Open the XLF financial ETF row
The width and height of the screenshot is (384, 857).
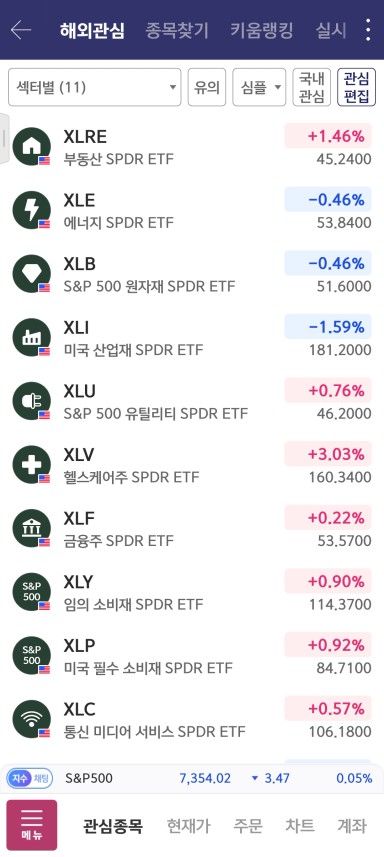(192, 529)
